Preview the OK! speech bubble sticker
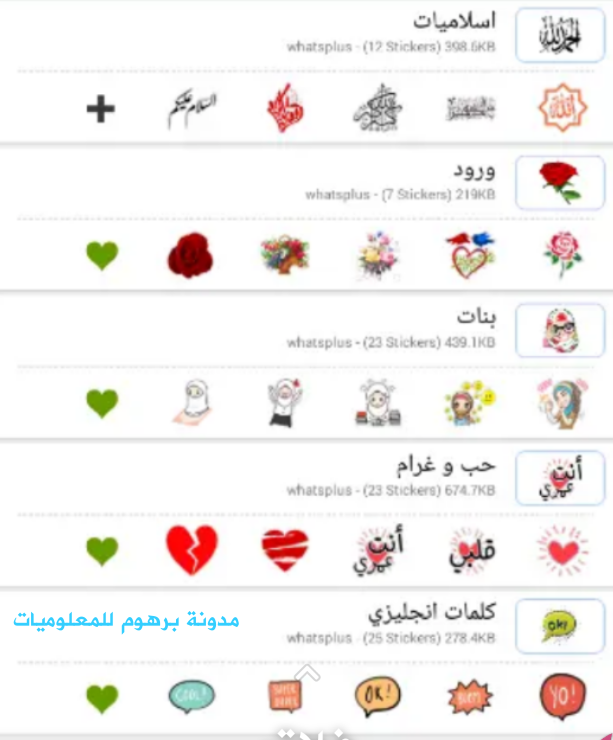The image size is (613, 740). tap(378, 696)
